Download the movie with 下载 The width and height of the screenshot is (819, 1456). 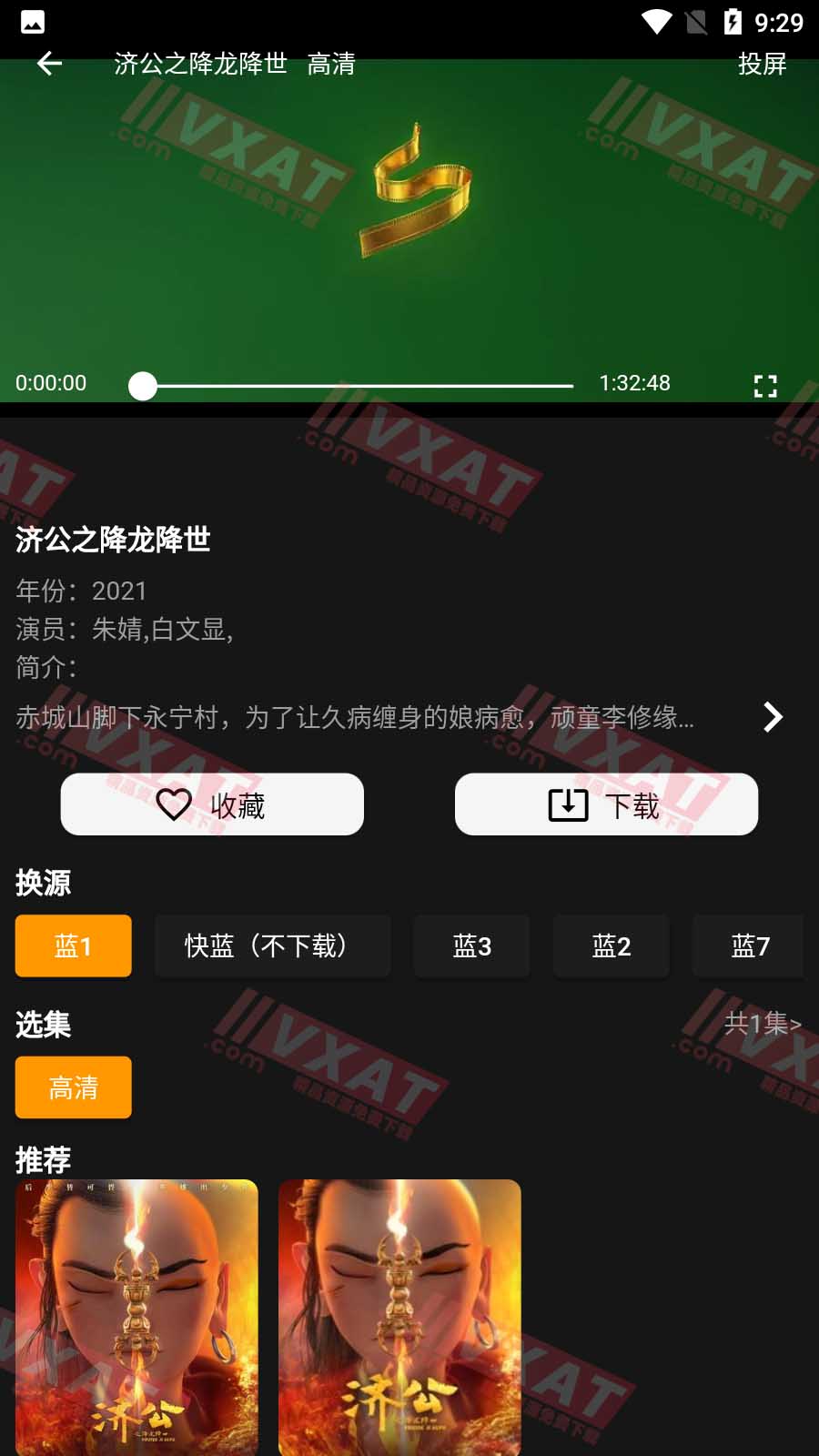[x=606, y=804]
